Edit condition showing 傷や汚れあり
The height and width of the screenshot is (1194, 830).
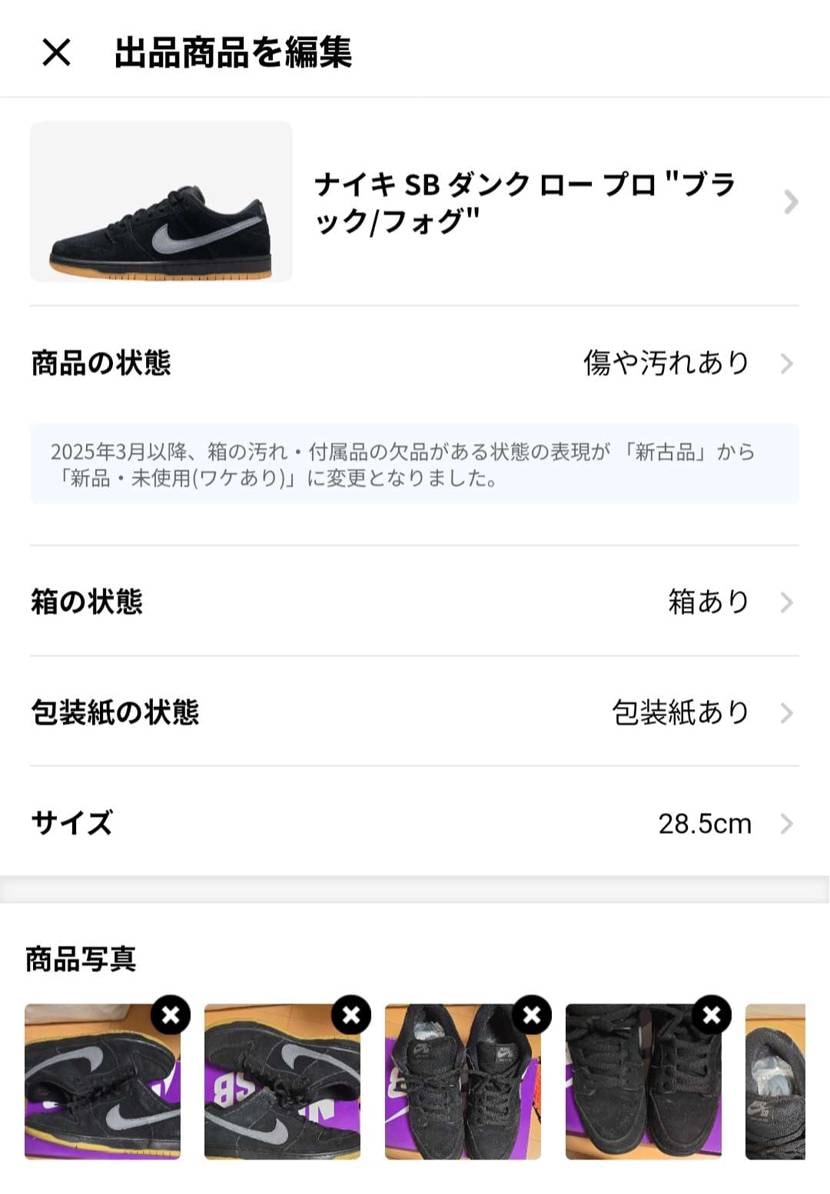pos(664,364)
